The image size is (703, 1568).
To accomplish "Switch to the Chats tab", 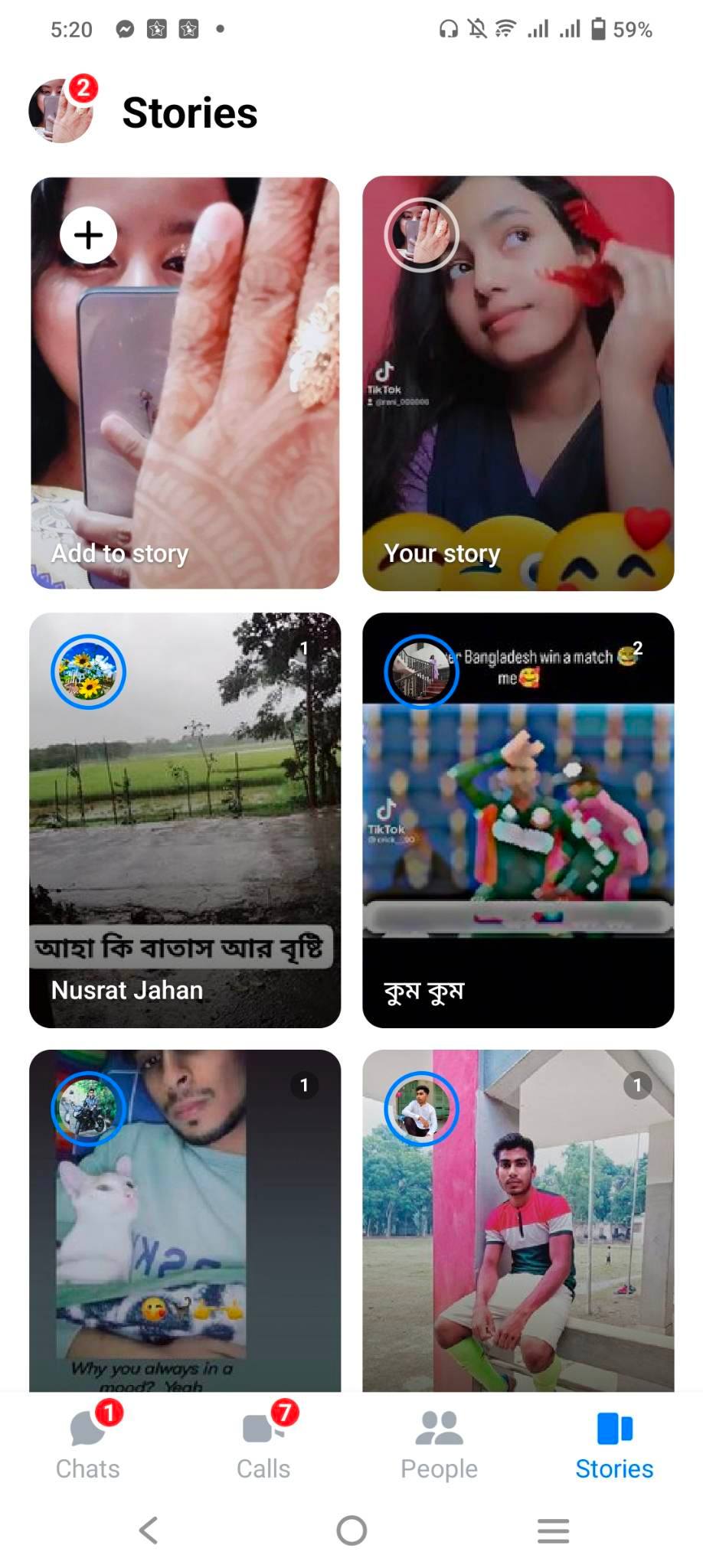I will click(88, 1443).
